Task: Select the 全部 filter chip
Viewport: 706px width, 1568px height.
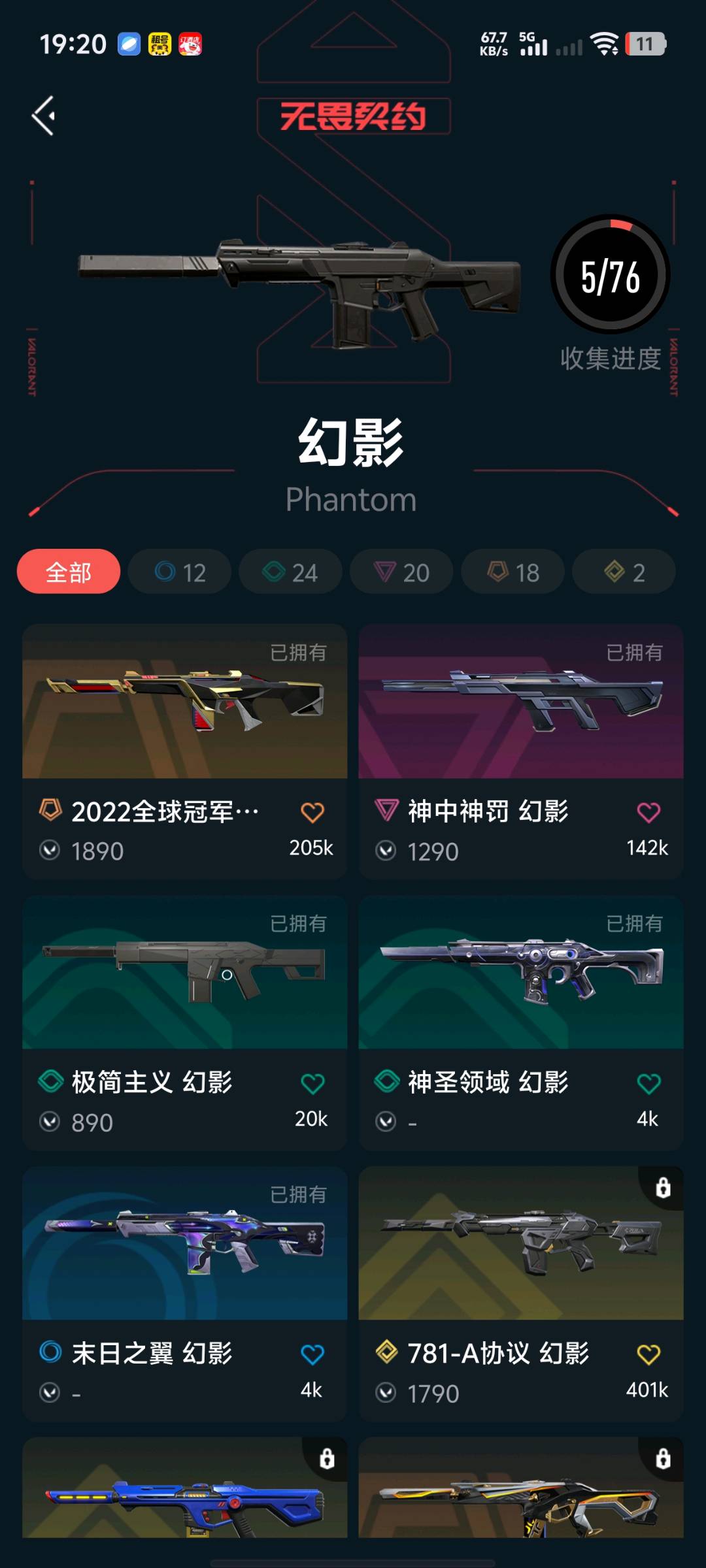Action: [x=69, y=572]
